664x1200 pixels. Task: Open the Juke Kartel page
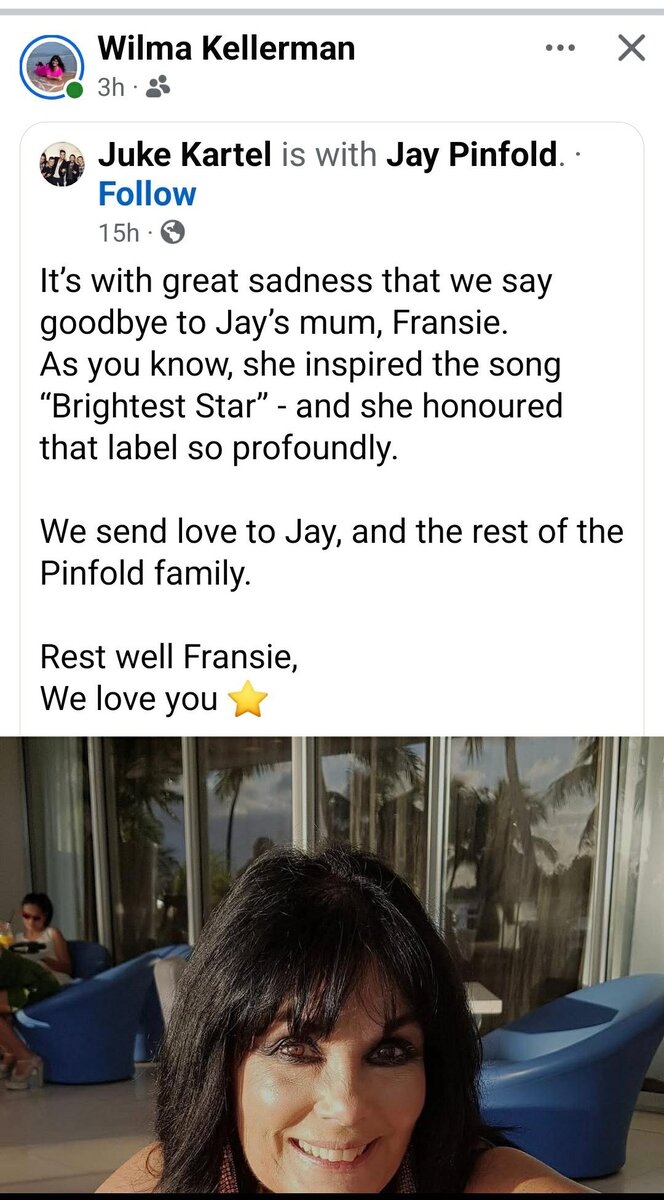click(186, 155)
